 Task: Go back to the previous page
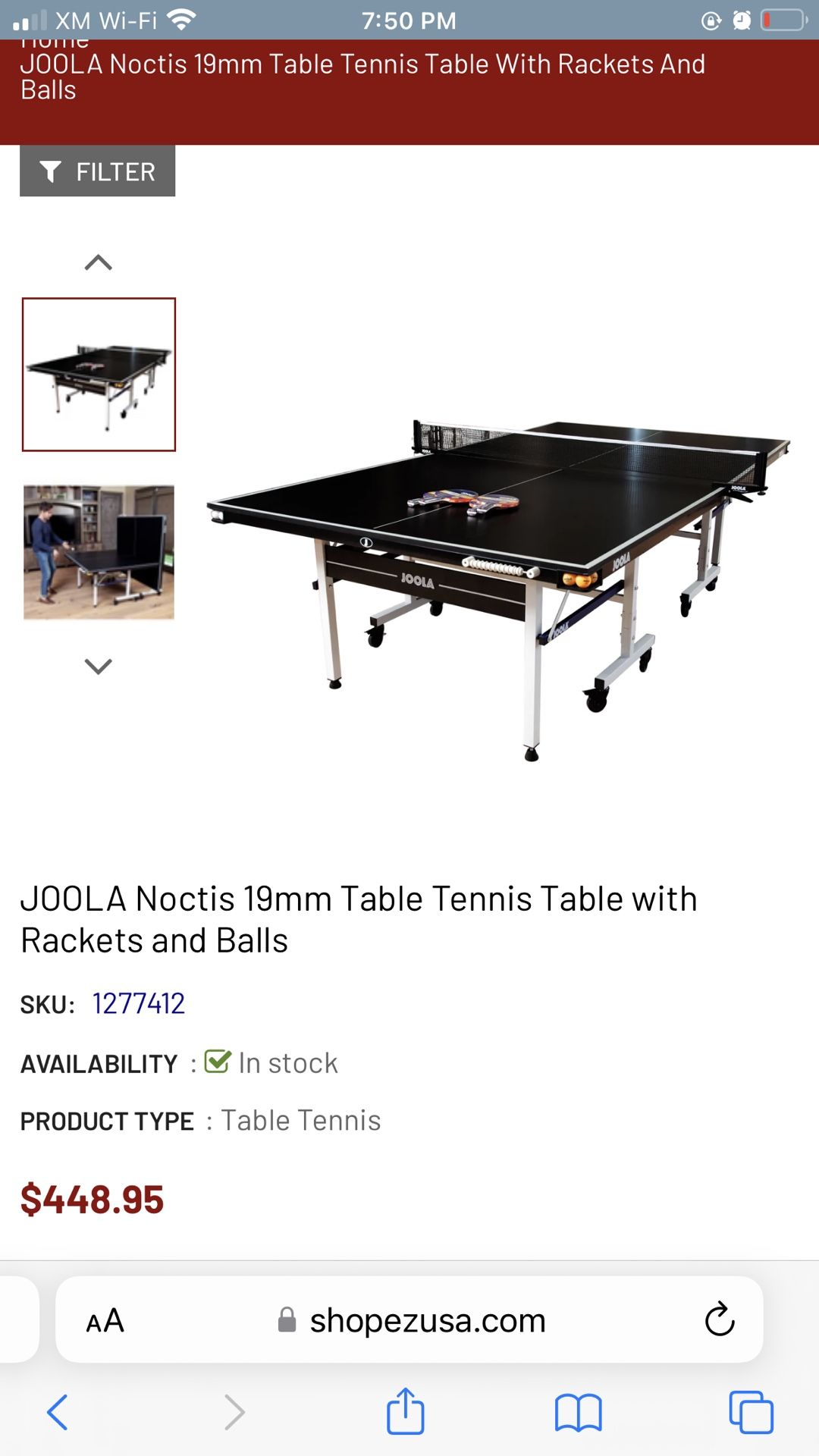click(x=58, y=1412)
